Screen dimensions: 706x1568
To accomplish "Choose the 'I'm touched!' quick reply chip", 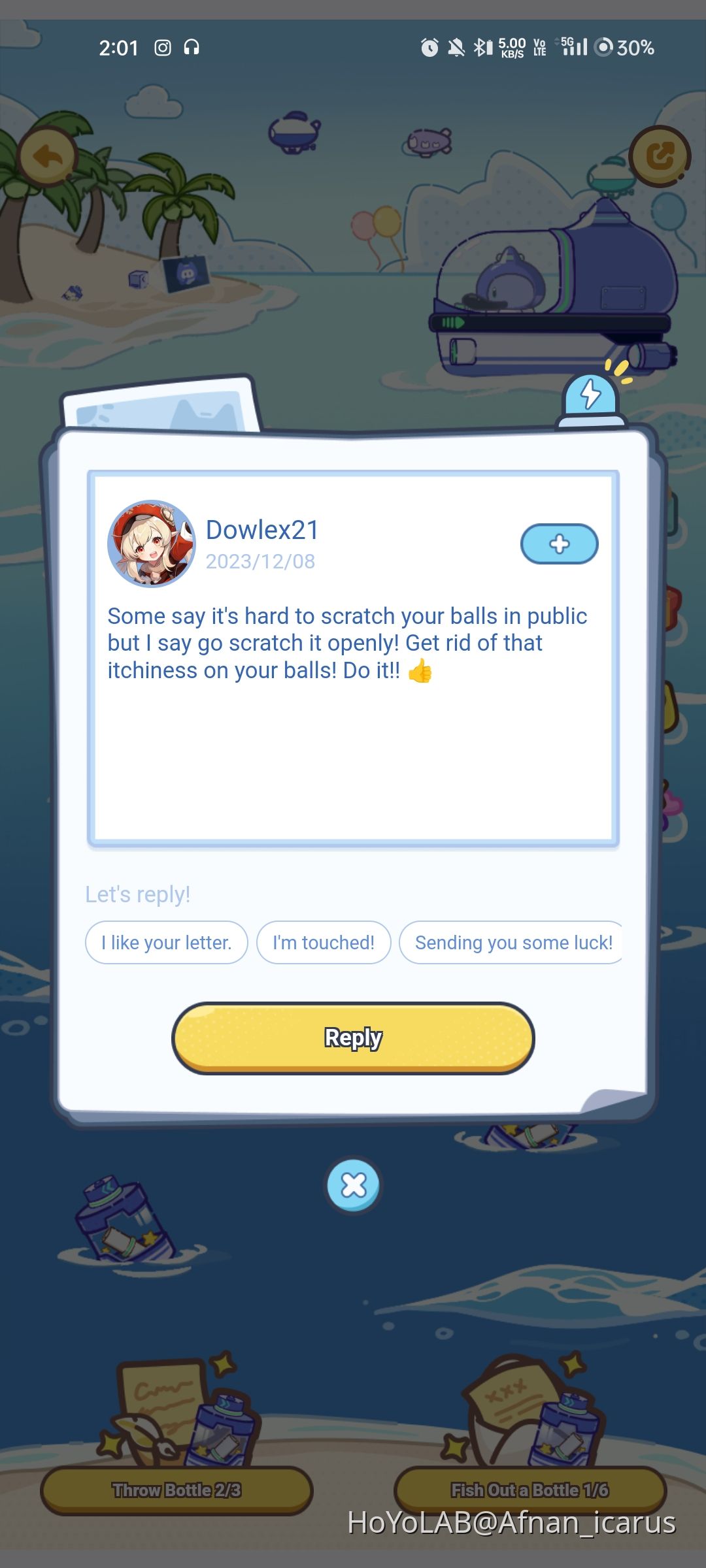I will tap(324, 942).
